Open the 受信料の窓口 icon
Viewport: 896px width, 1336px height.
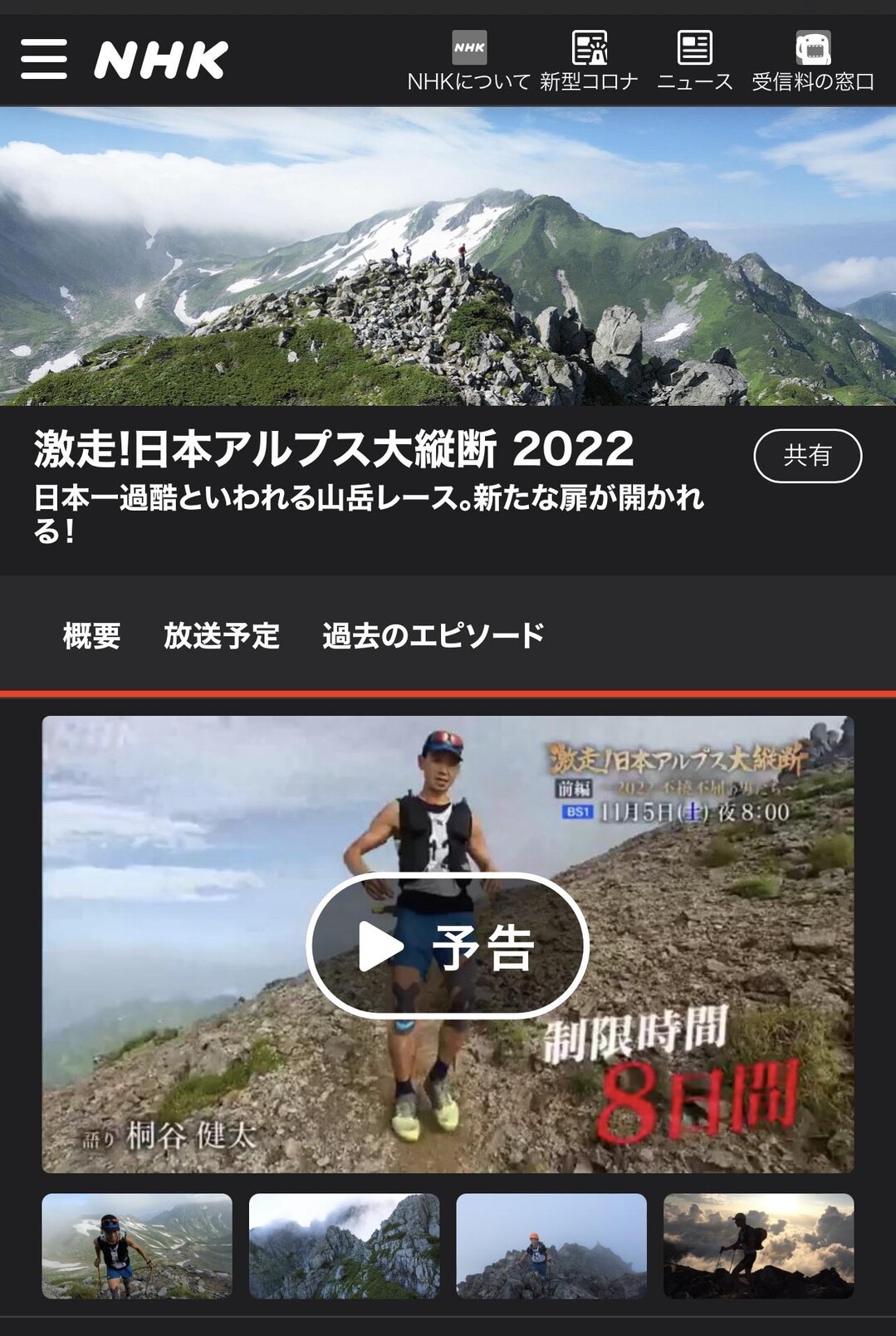[811, 48]
